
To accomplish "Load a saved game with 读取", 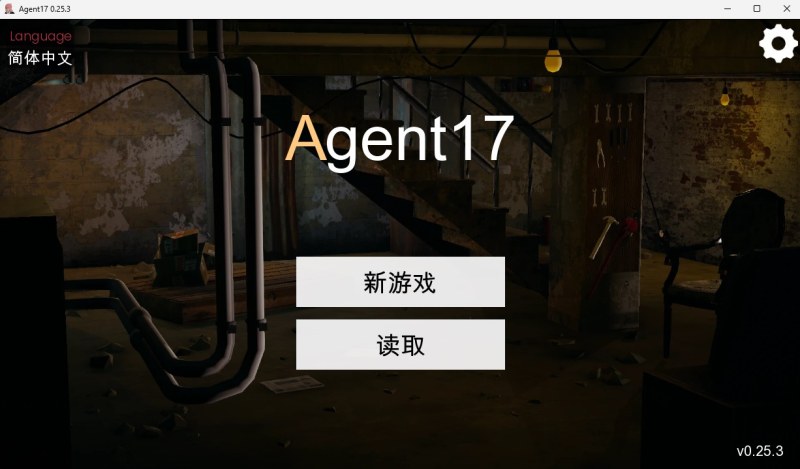I will pos(400,345).
